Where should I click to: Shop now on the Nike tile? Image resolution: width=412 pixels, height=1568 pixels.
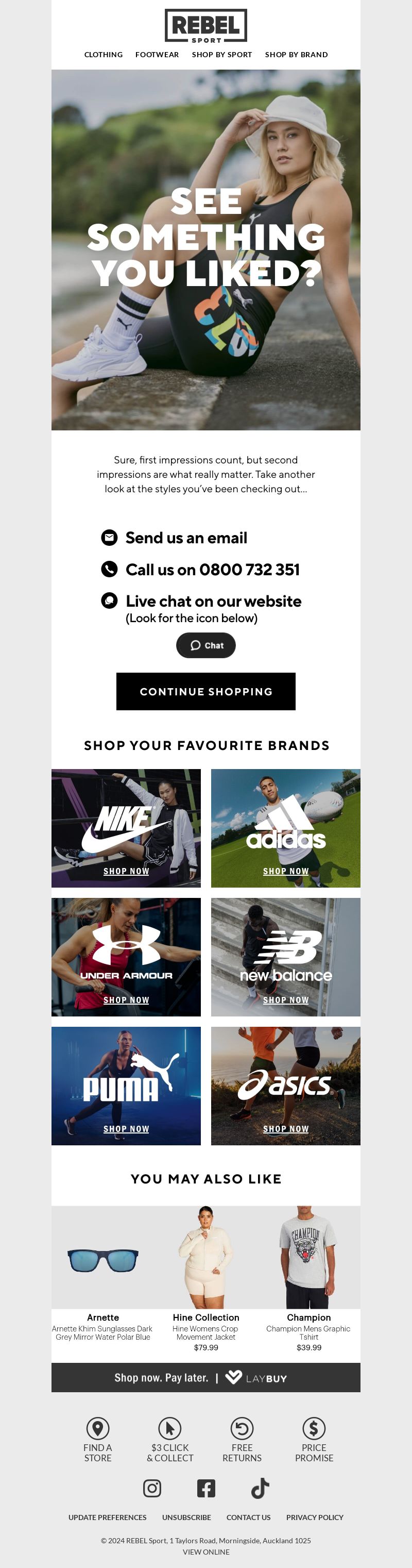[126, 871]
